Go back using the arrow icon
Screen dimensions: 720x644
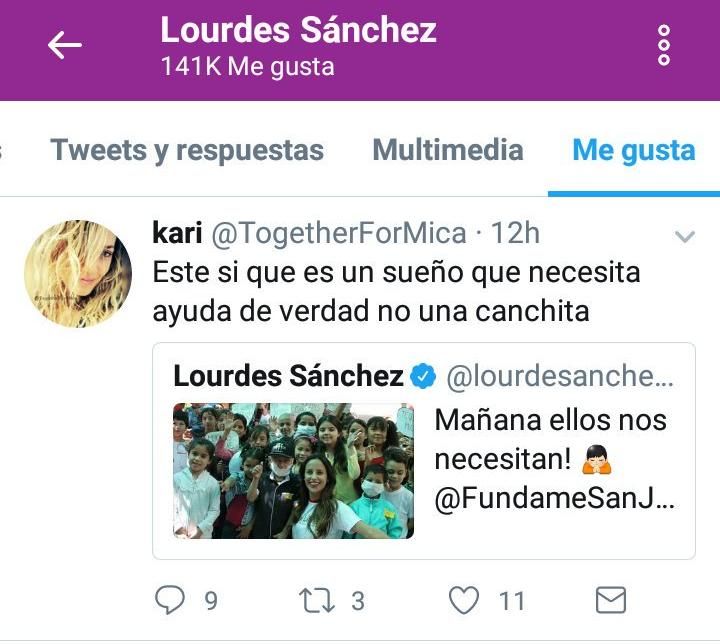coord(65,45)
